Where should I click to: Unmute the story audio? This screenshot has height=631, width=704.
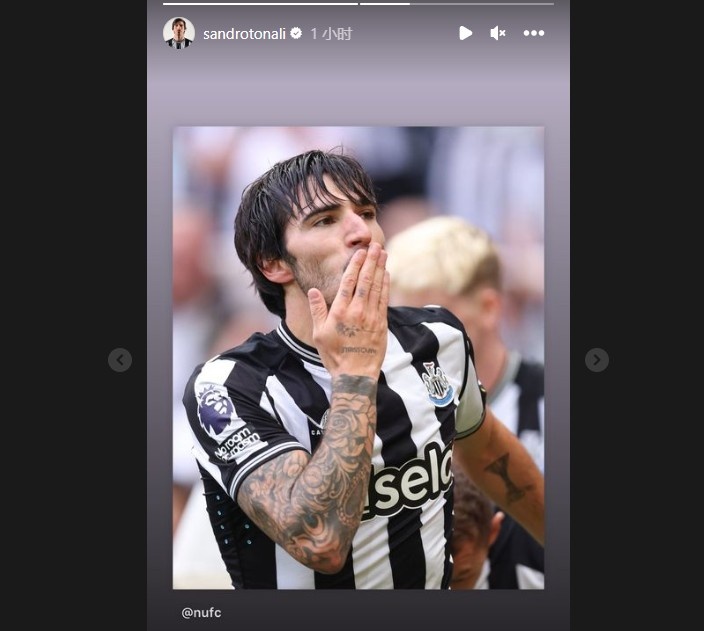coord(498,33)
